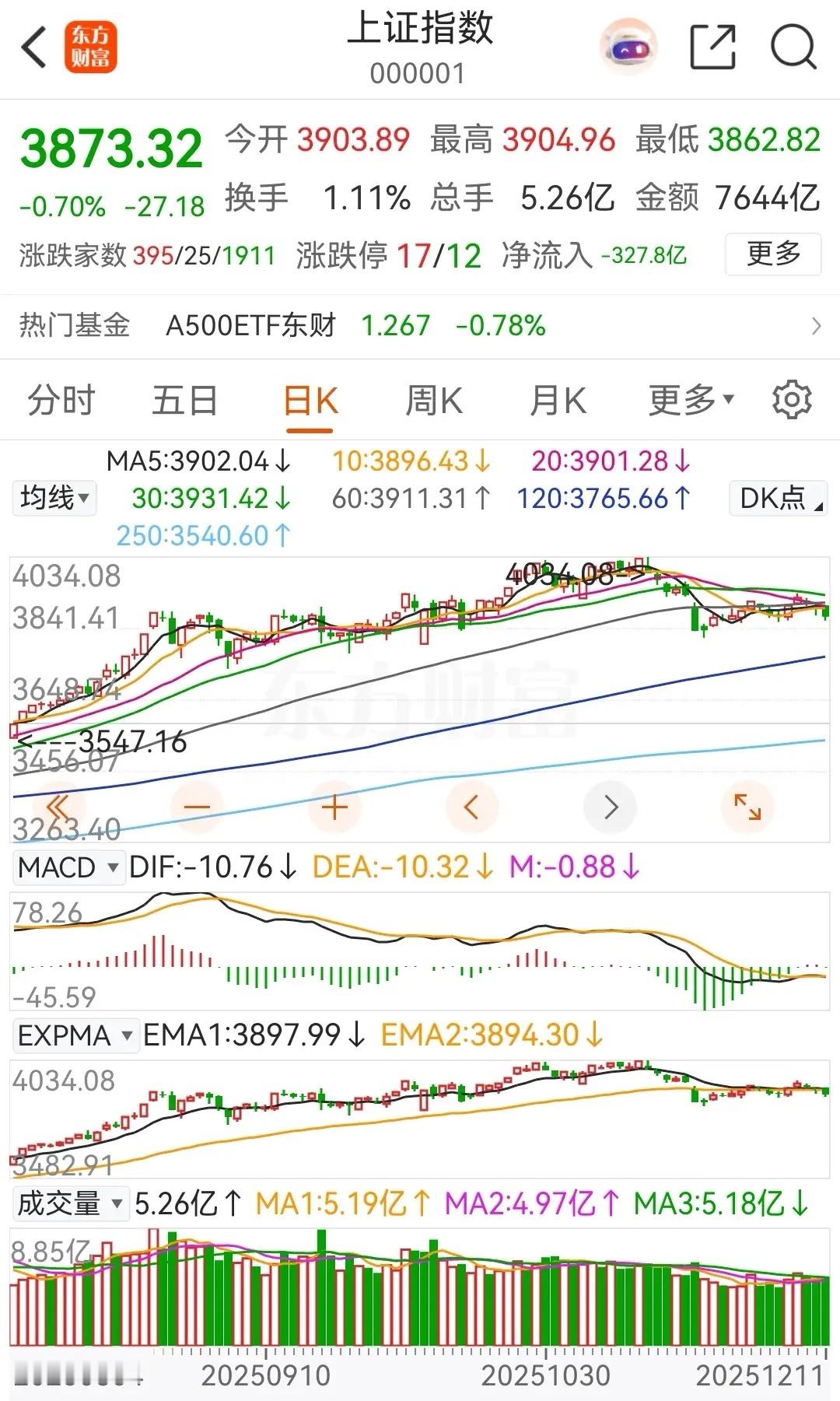840x1401 pixels.
Task: Switch to the 周K weekly chart tab
Action: 433,400
